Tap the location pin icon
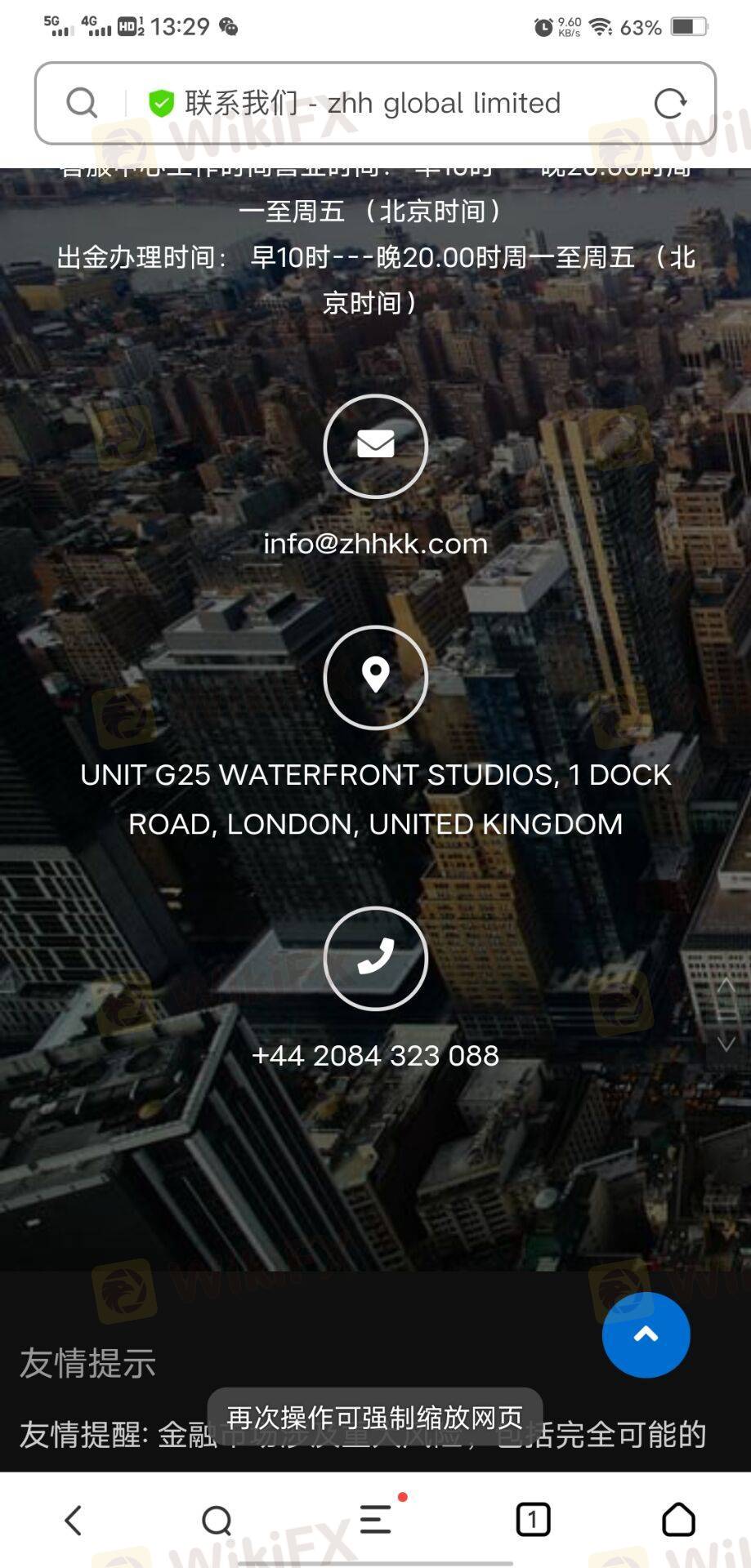 pos(376,677)
